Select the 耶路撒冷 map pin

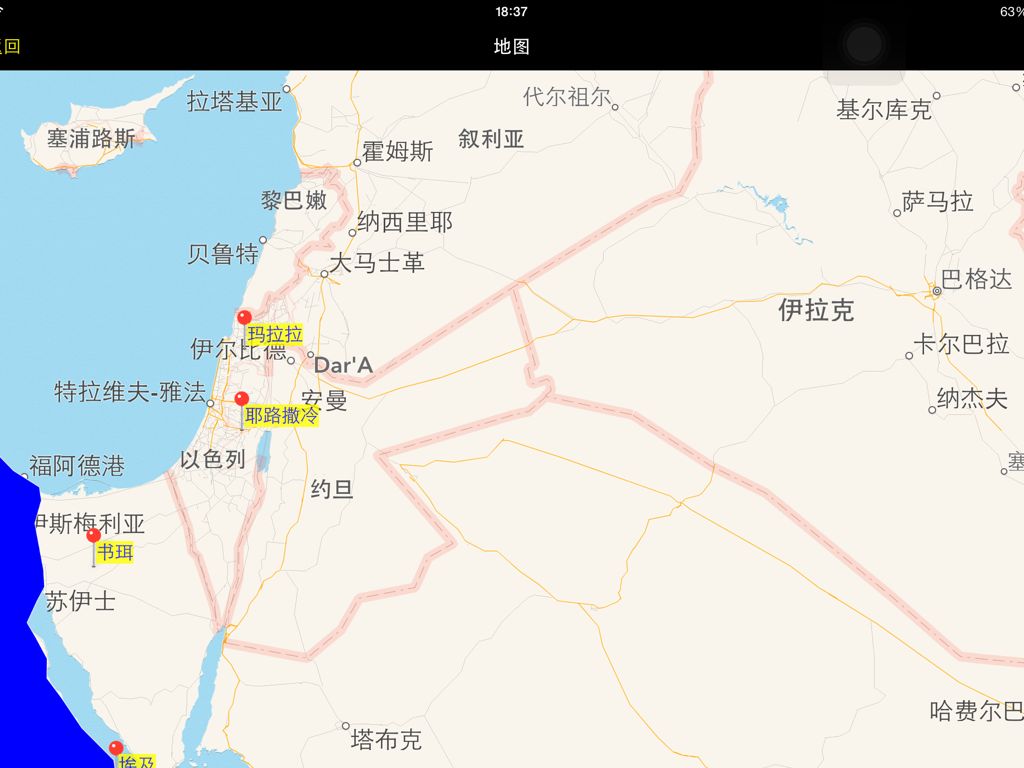click(x=241, y=399)
